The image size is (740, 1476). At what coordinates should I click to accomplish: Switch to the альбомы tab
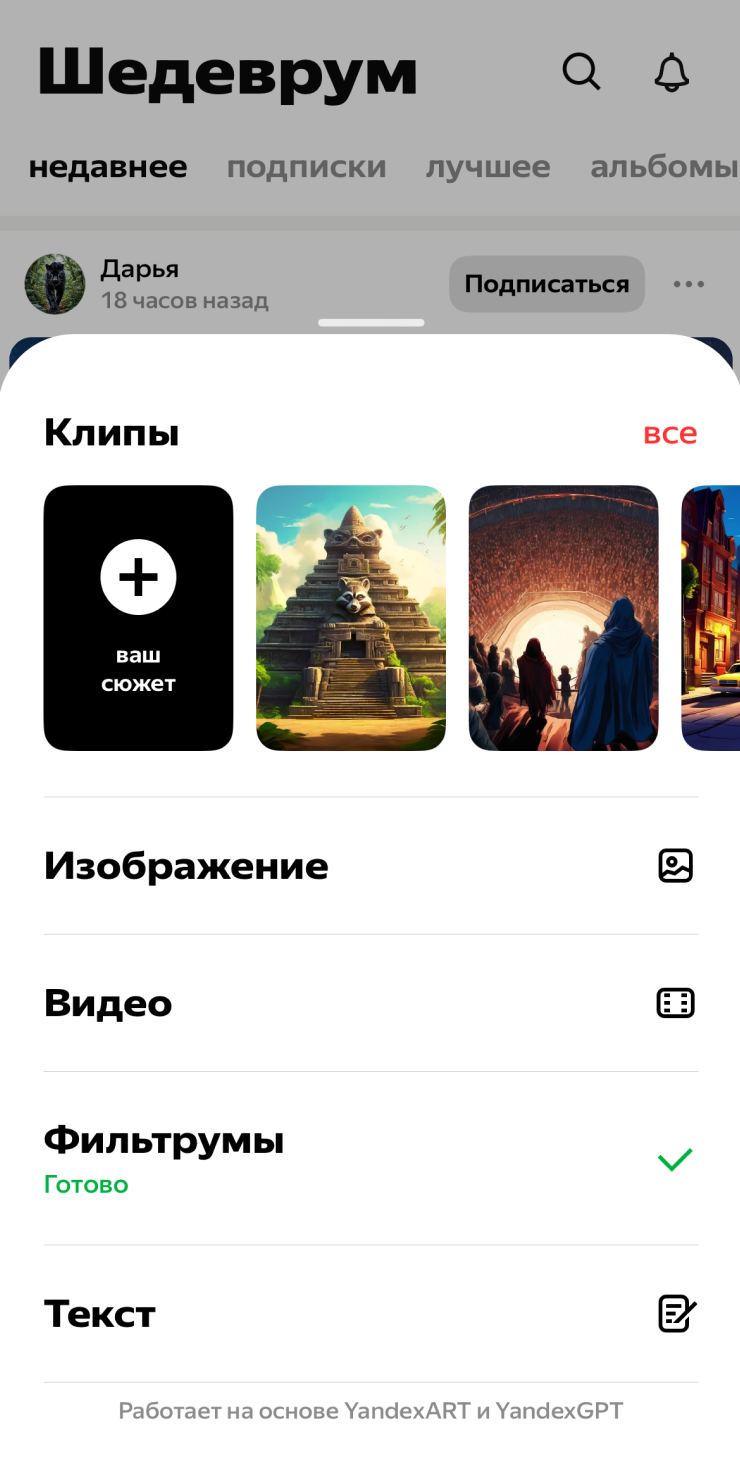(x=664, y=167)
